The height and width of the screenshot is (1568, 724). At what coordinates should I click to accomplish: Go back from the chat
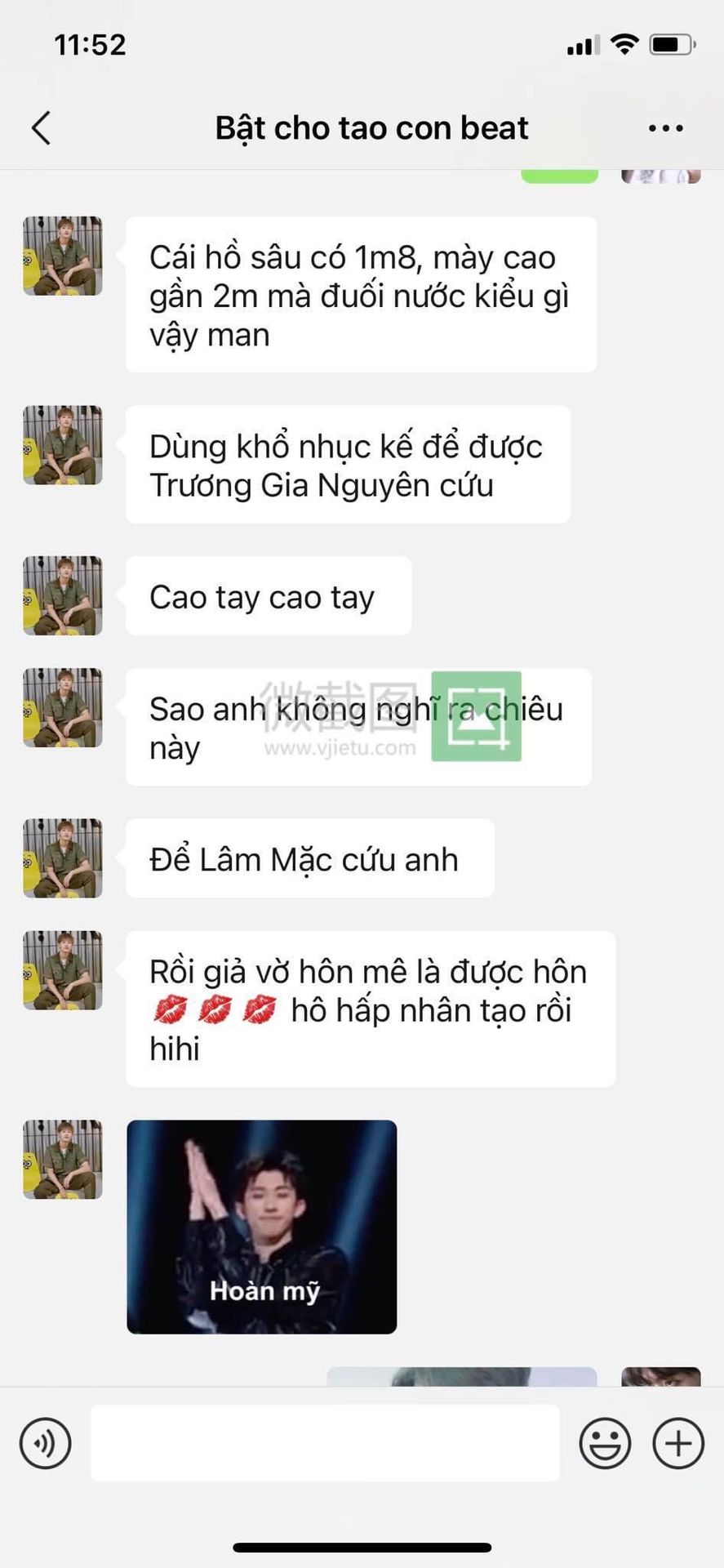[42, 128]
